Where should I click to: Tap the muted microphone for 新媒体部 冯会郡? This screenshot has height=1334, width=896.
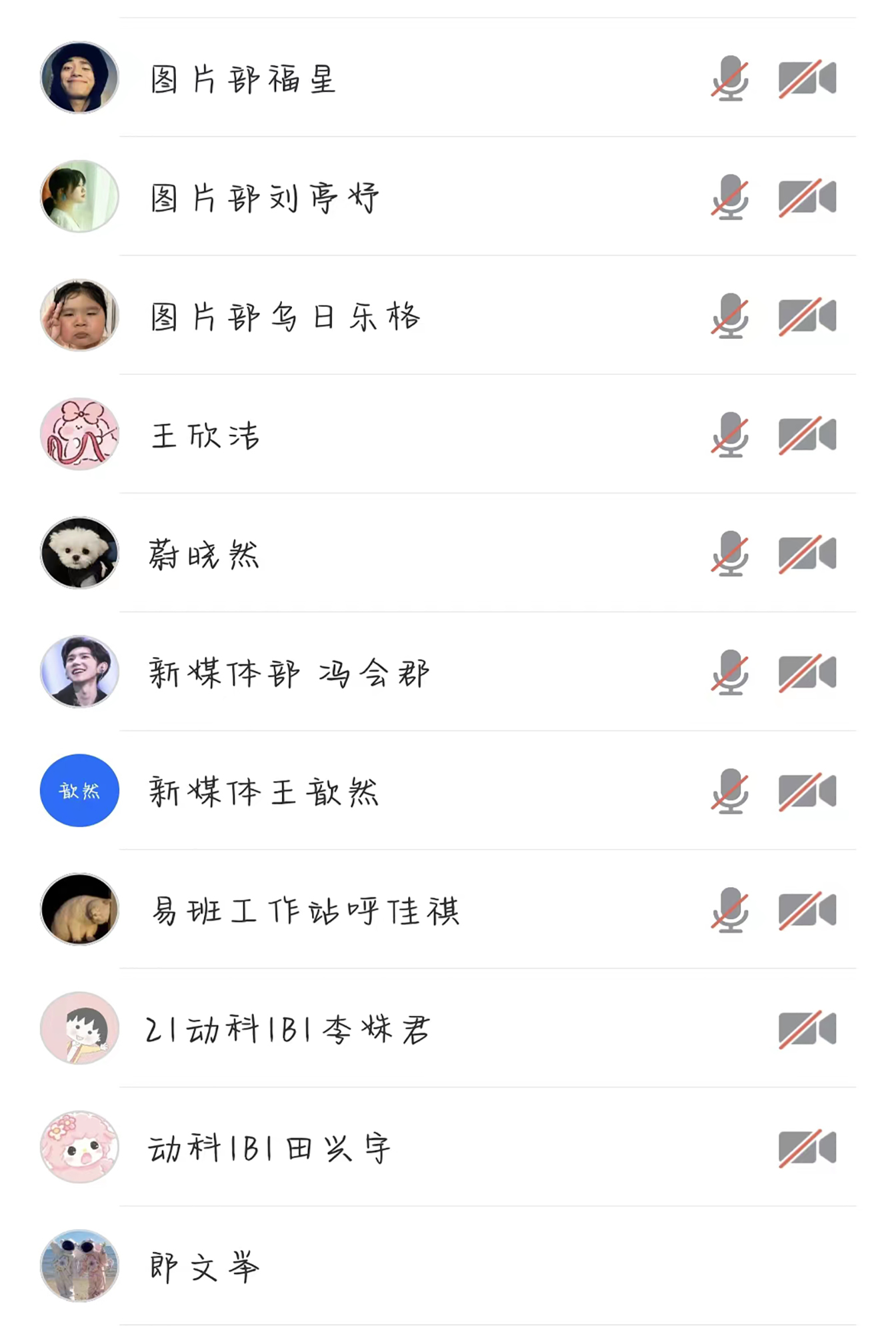pos(730,673)
